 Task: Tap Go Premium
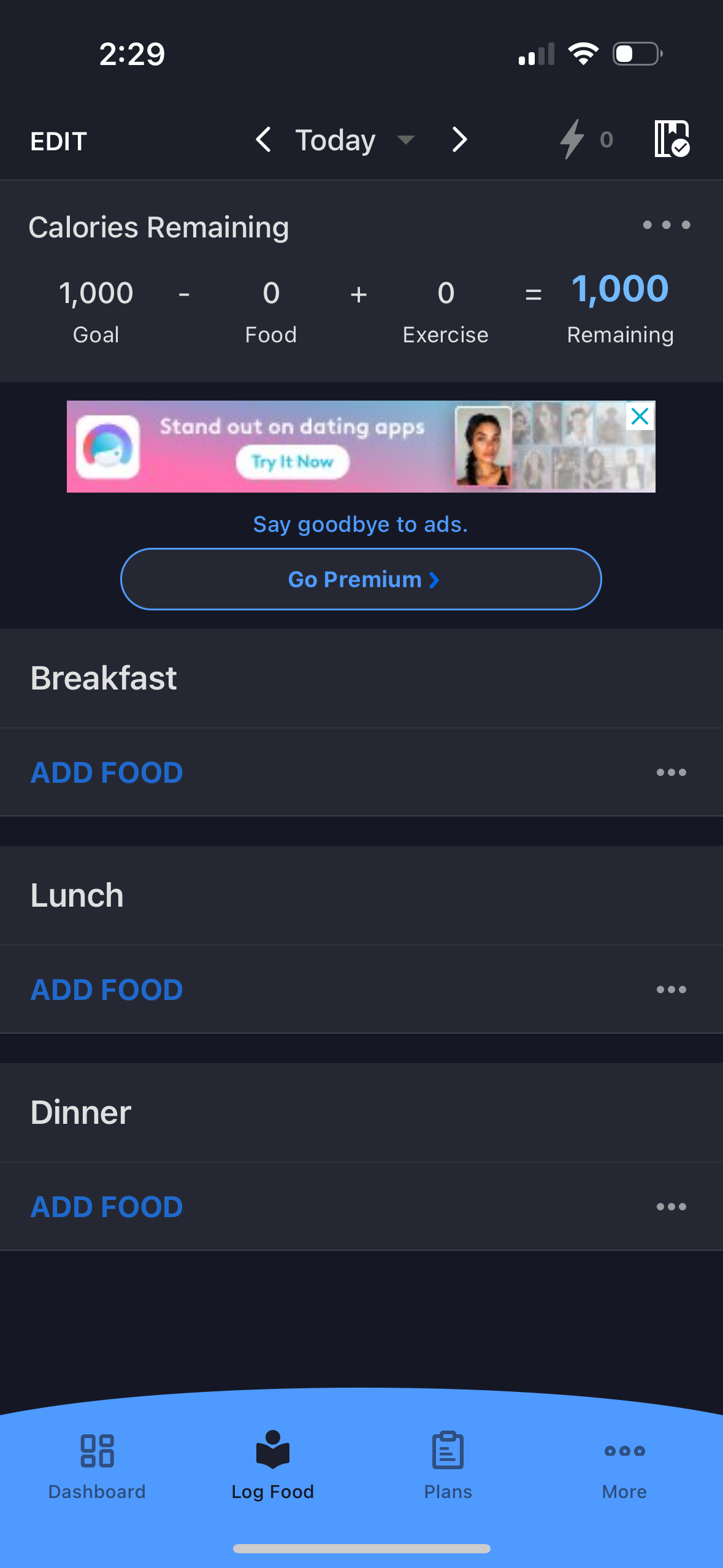(x=361, y=578)
